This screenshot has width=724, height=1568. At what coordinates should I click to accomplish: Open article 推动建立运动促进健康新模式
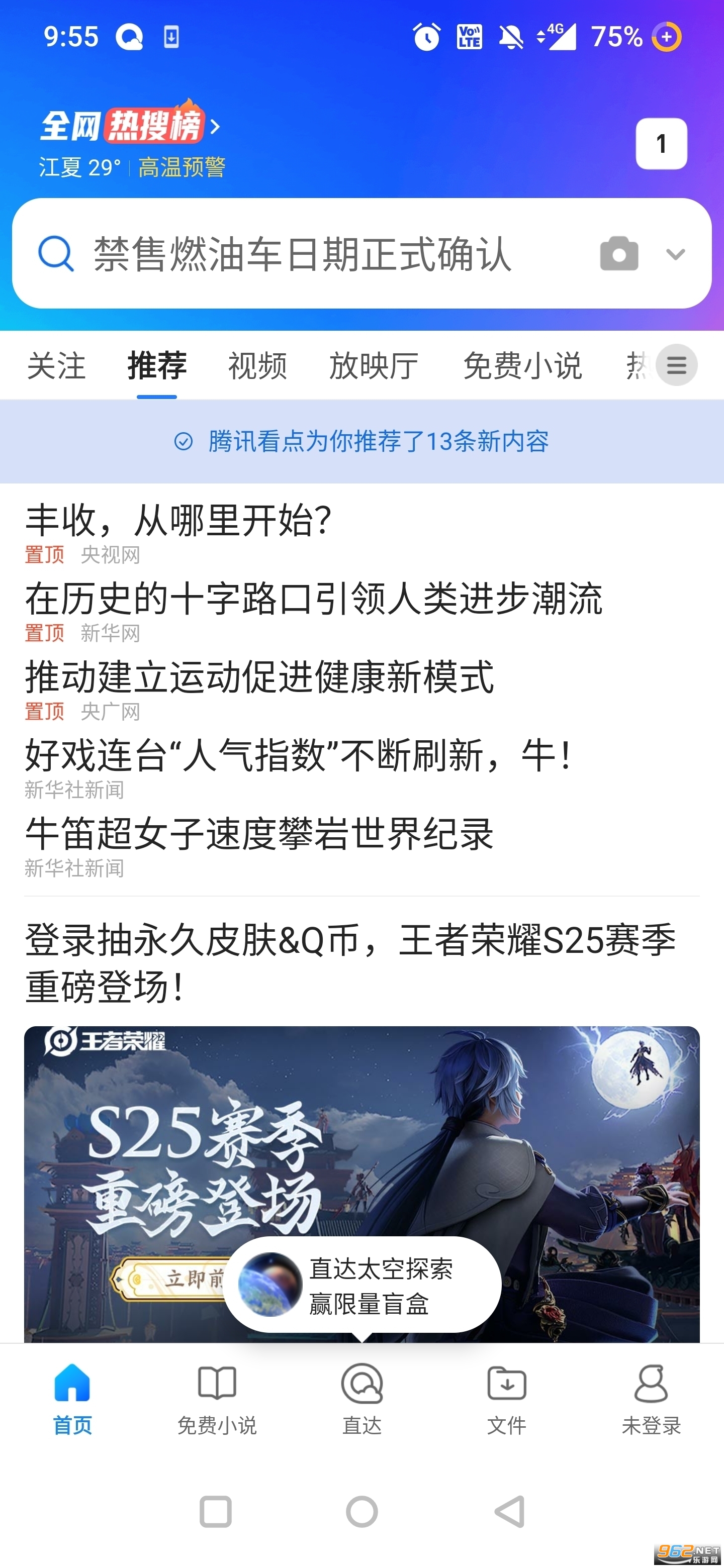(259, 677)
